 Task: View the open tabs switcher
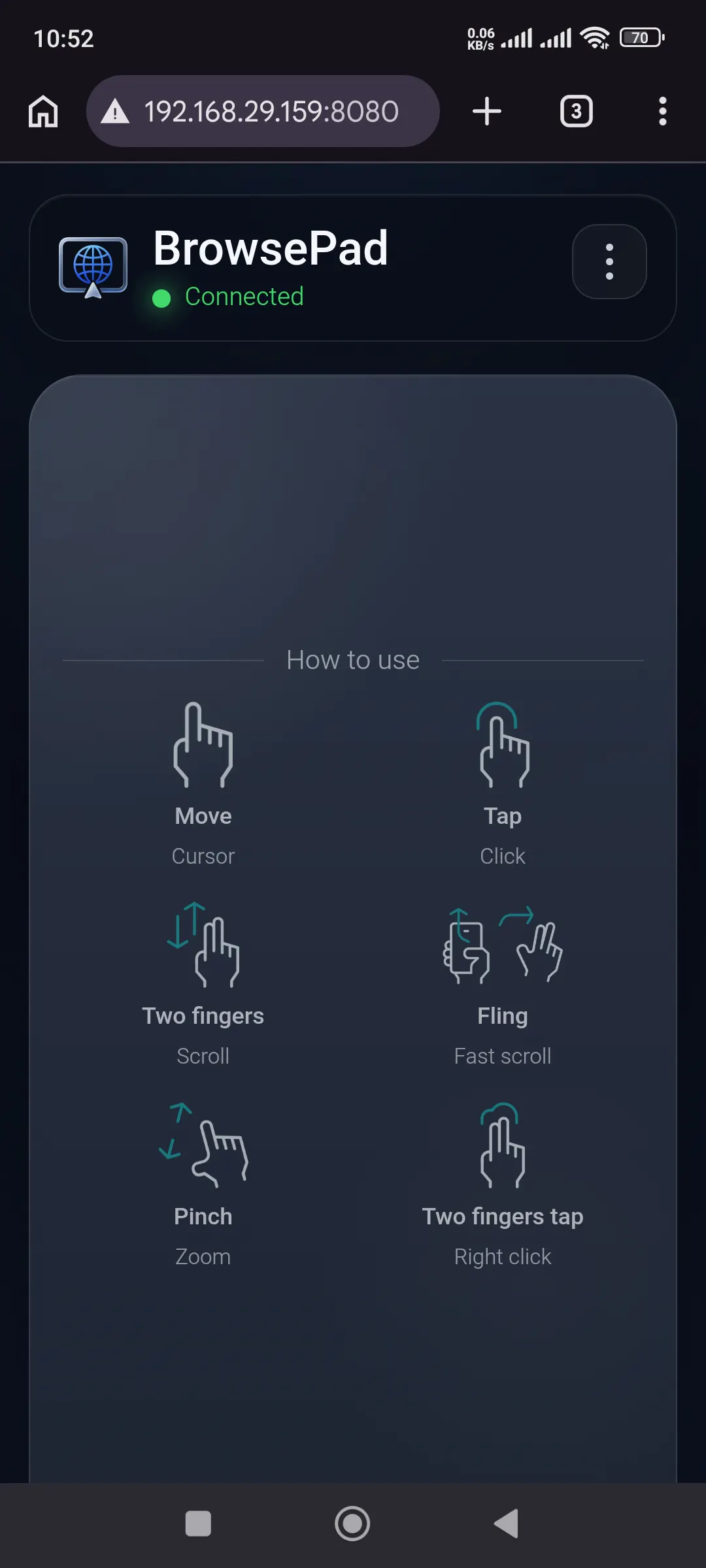(576, 111)
